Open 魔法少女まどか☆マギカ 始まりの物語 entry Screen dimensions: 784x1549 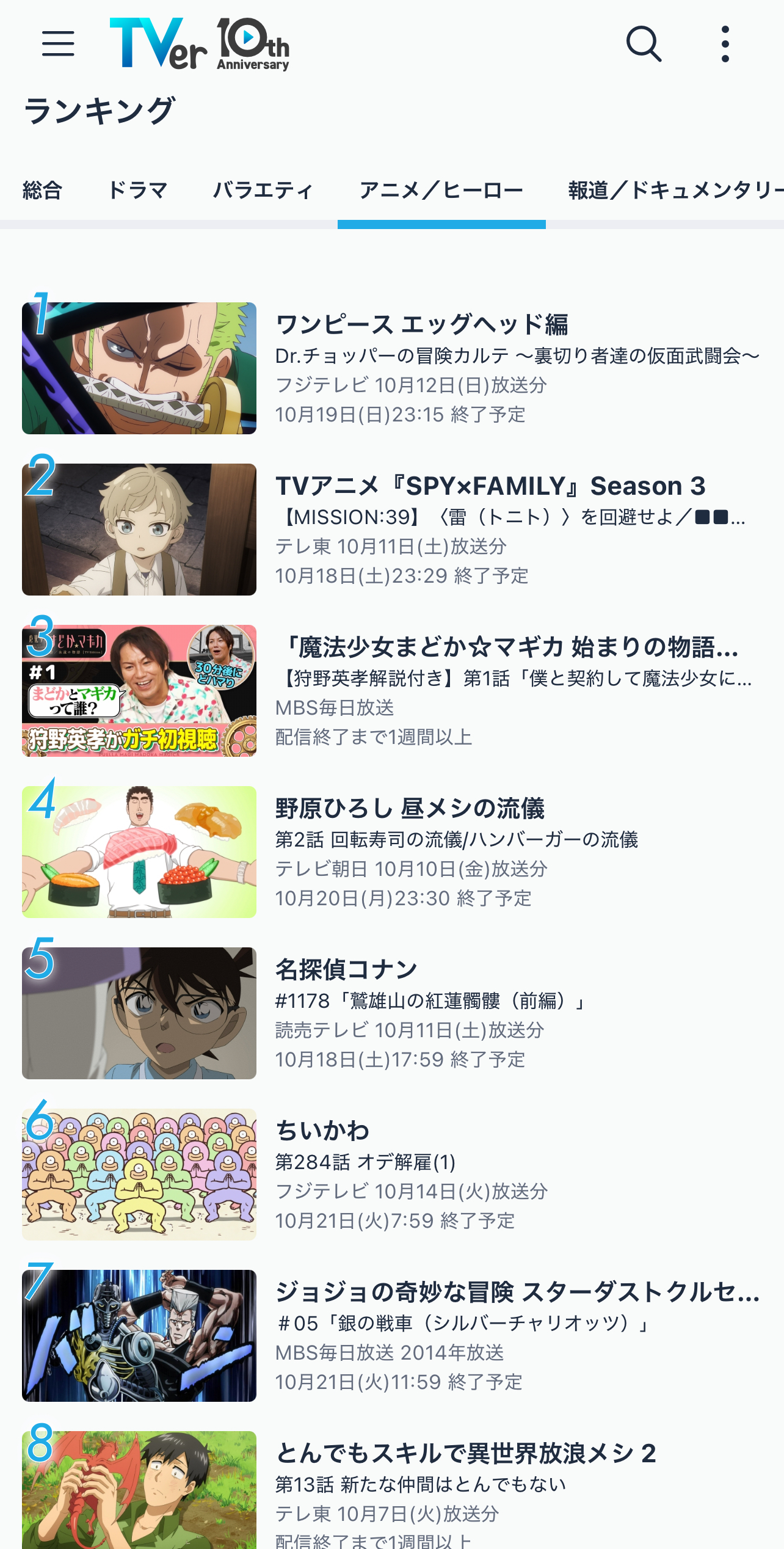512,647
